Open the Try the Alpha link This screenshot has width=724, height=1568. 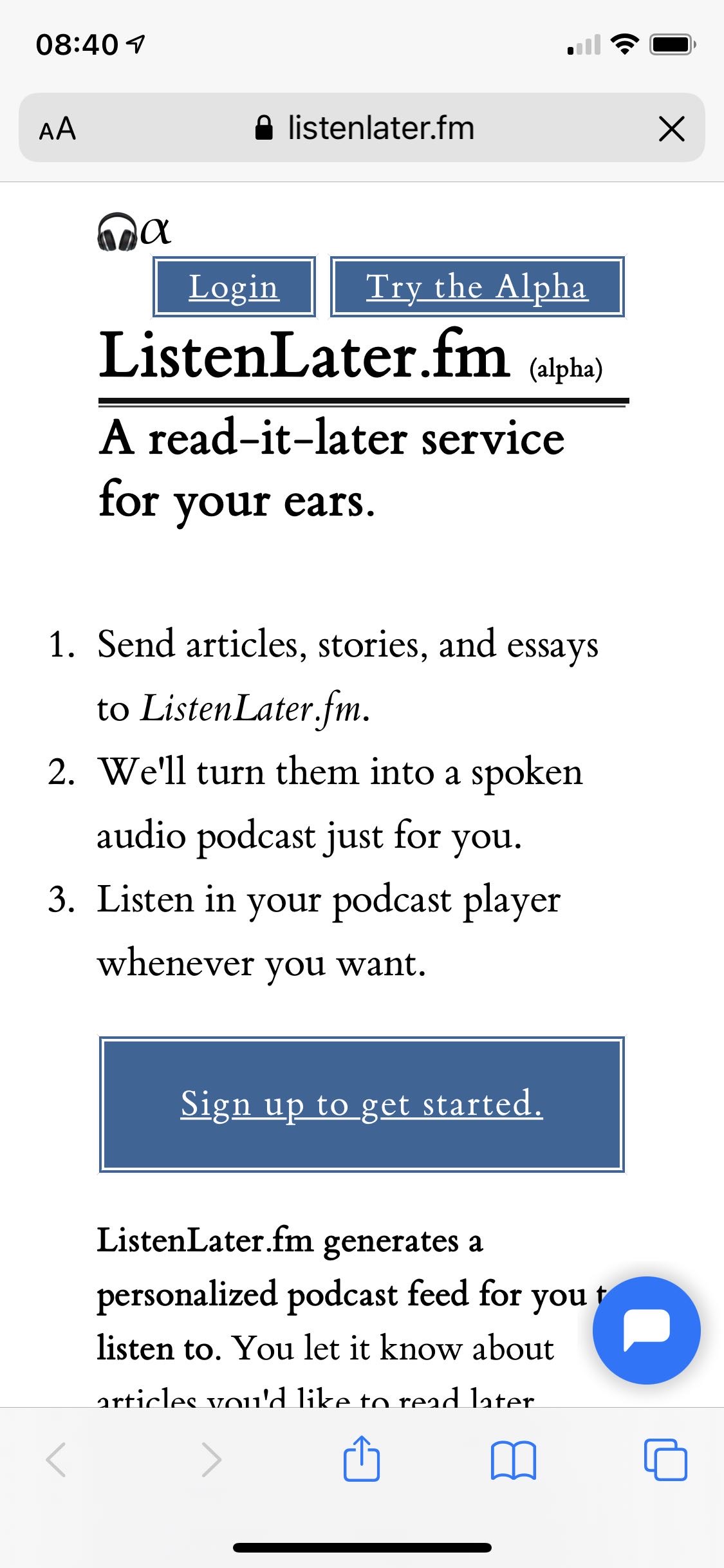(x=477, y=287)
